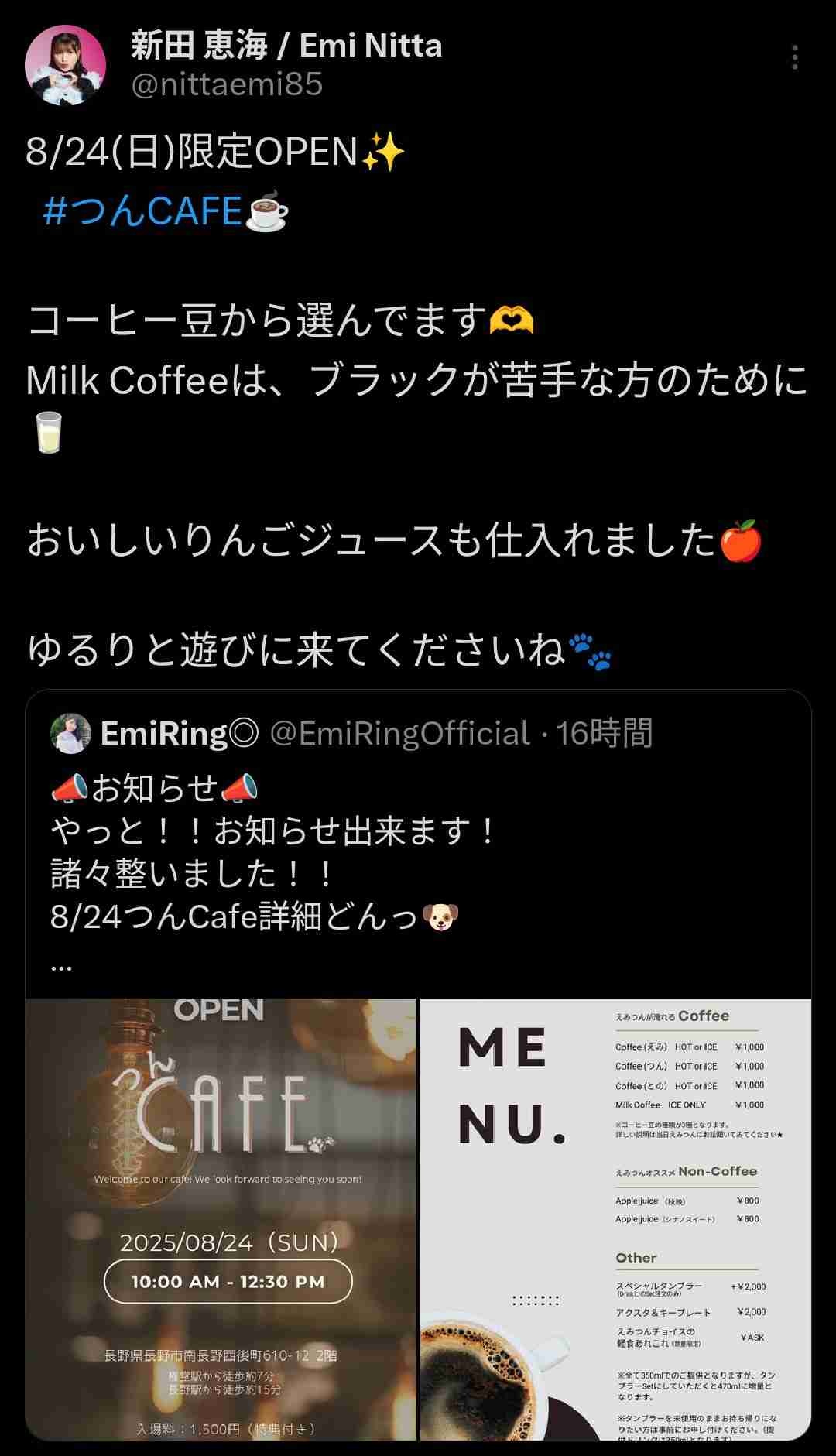View the つんCAFE opening flyer image
836x1456 pixels.
click(221, 1218)
